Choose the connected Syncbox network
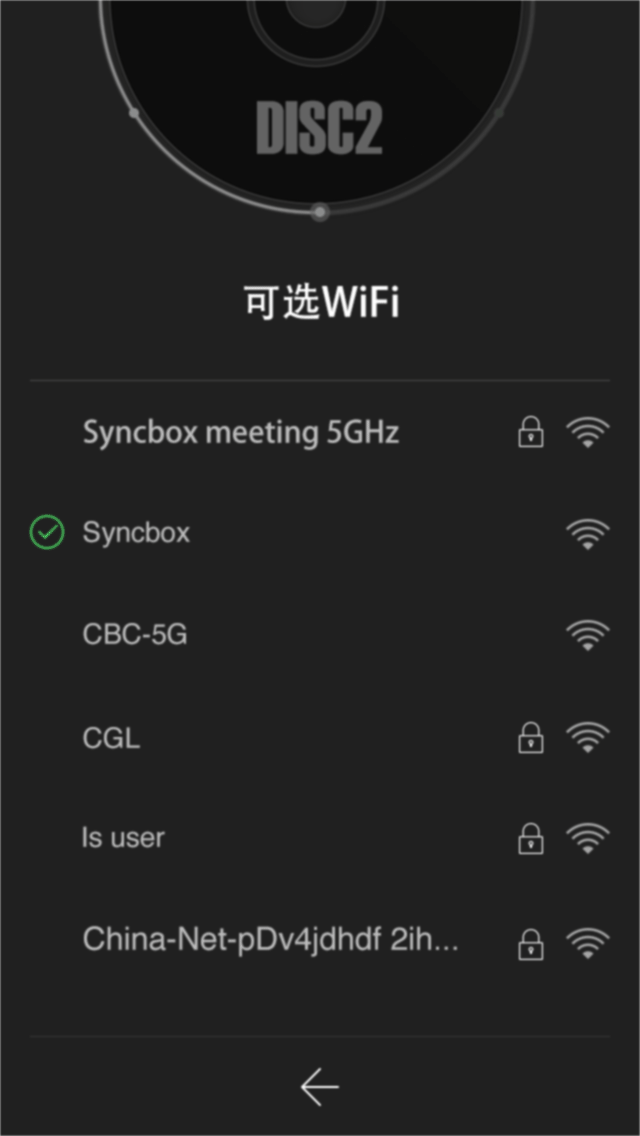This screenshot has width=640, height=1136. click(320, 533)
